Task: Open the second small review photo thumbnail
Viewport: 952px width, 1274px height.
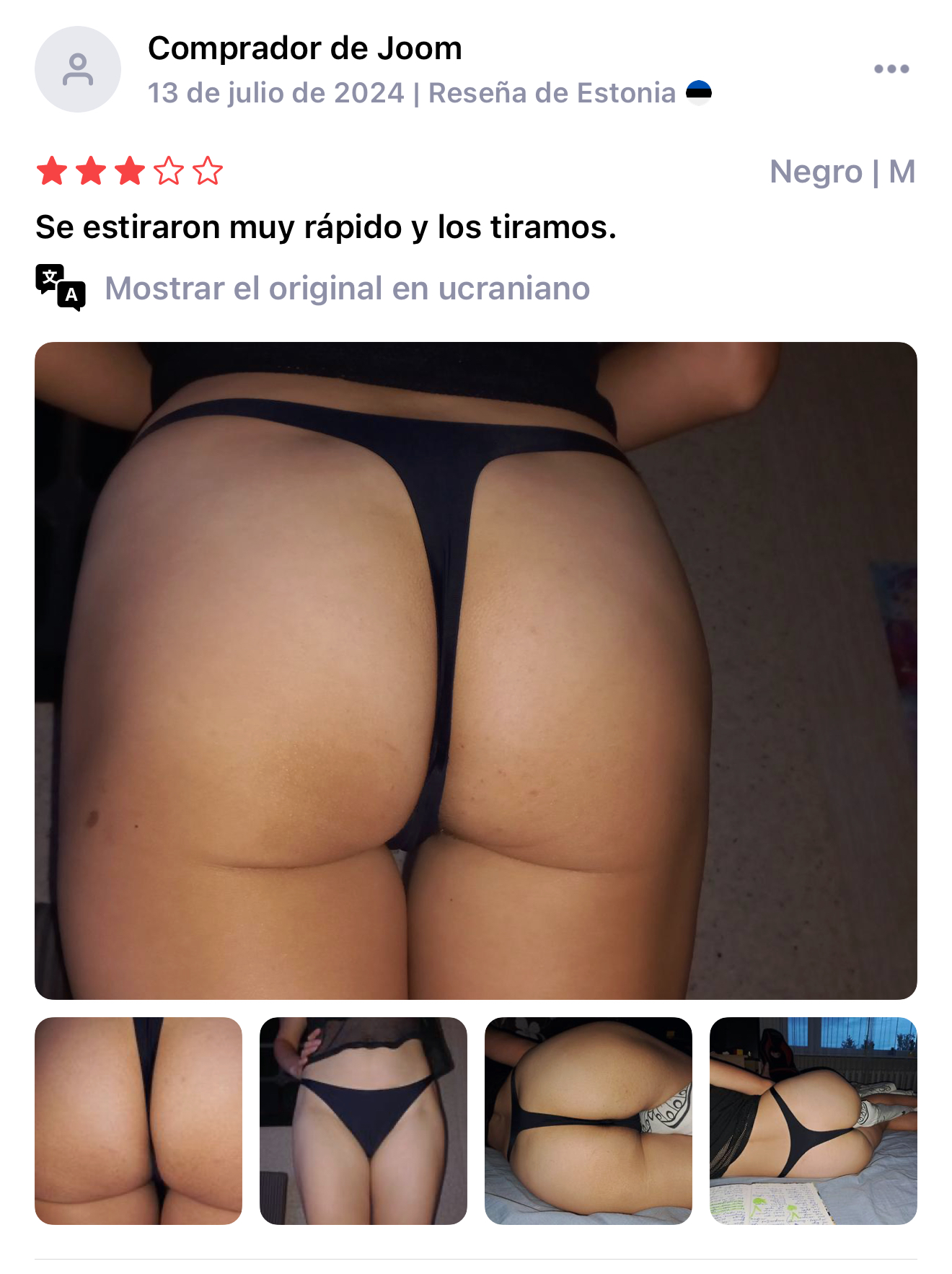Action: [363, 1120]
